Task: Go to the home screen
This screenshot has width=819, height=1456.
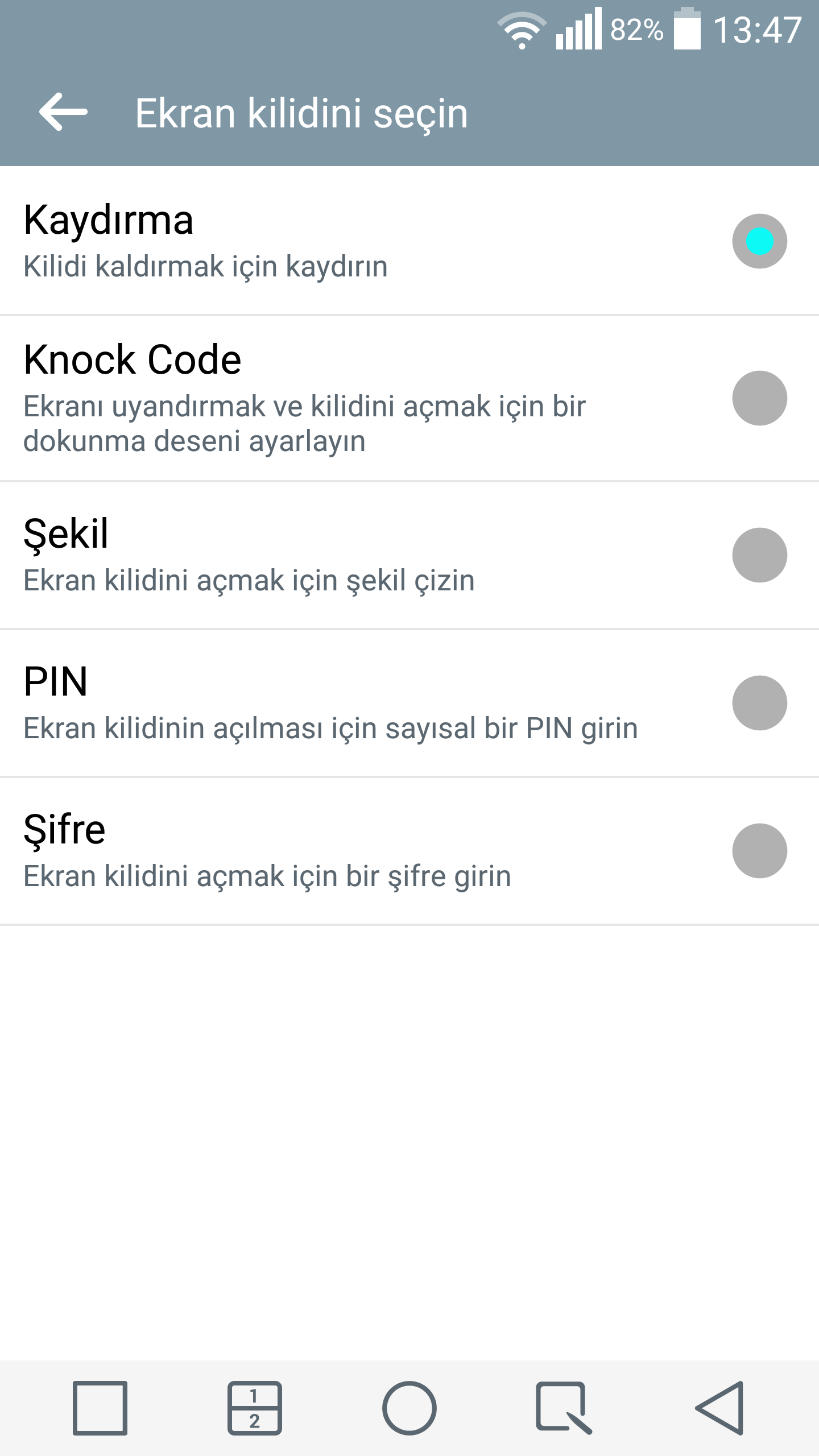Action: (x=409, y=1408)
